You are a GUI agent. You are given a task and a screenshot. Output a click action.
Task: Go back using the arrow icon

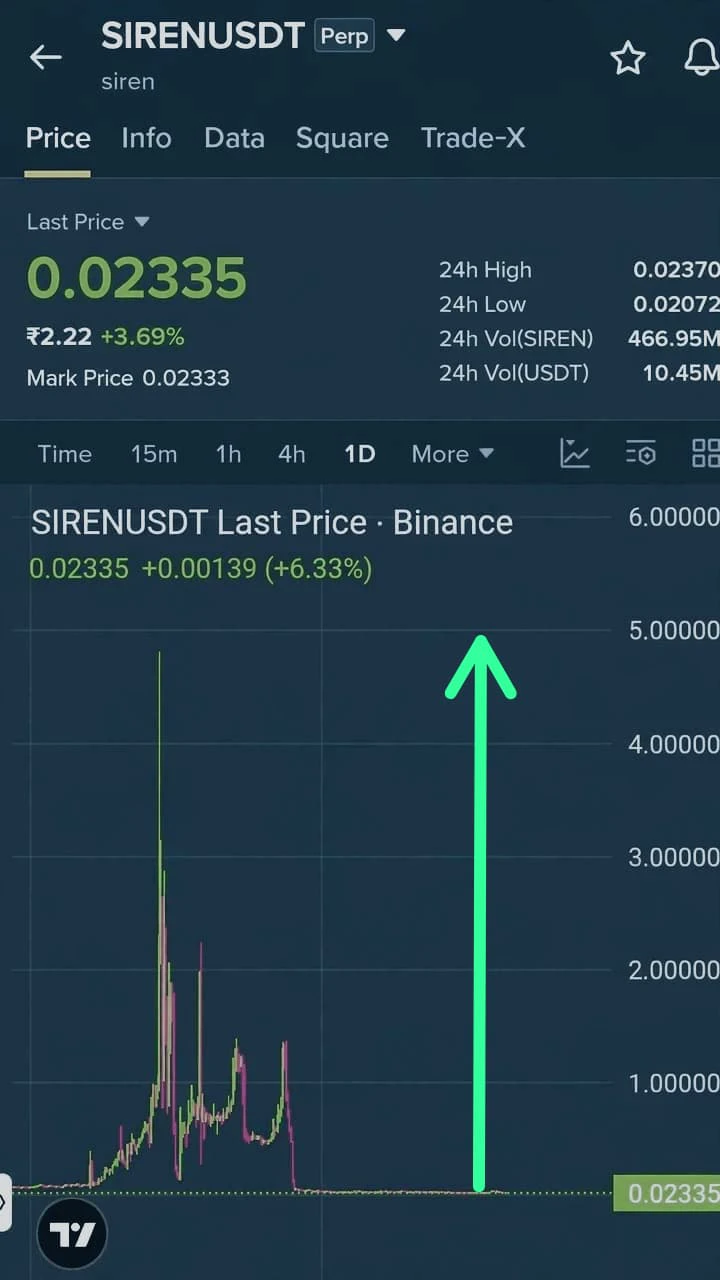[x=46, y=58]
